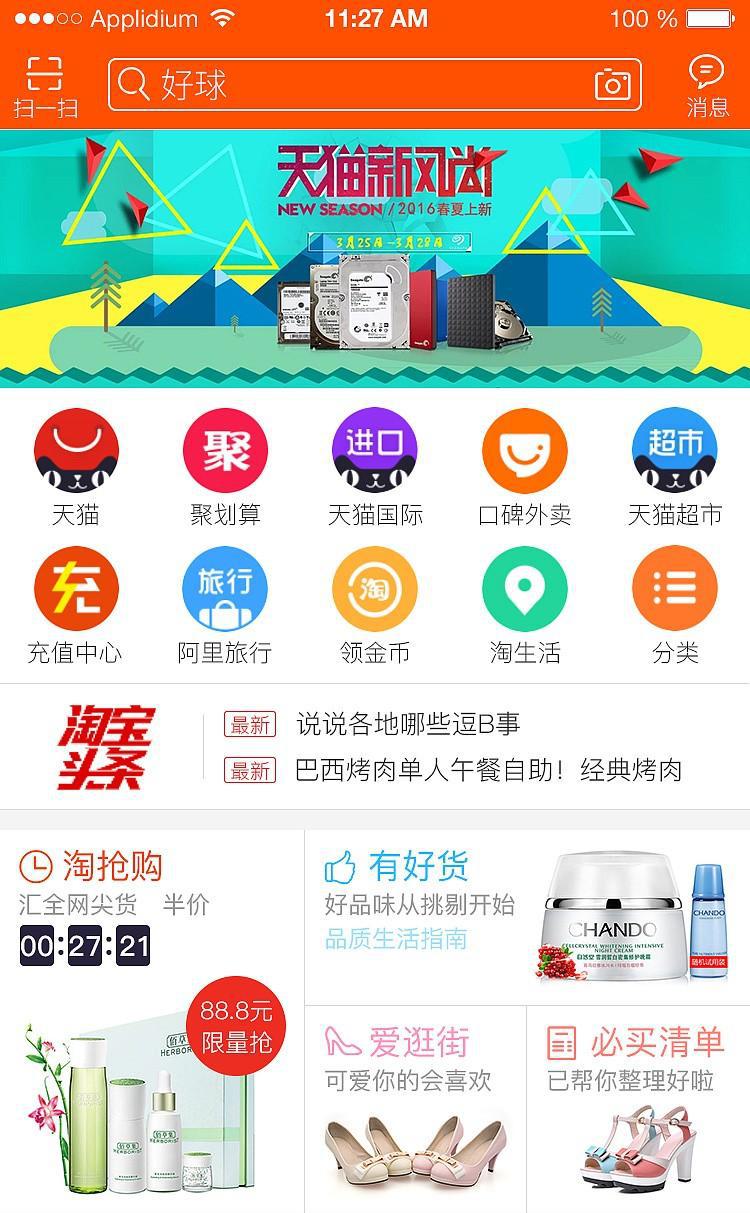750x1213 pixels.
Task: Open 消息 messages
Action: point(707,86)
